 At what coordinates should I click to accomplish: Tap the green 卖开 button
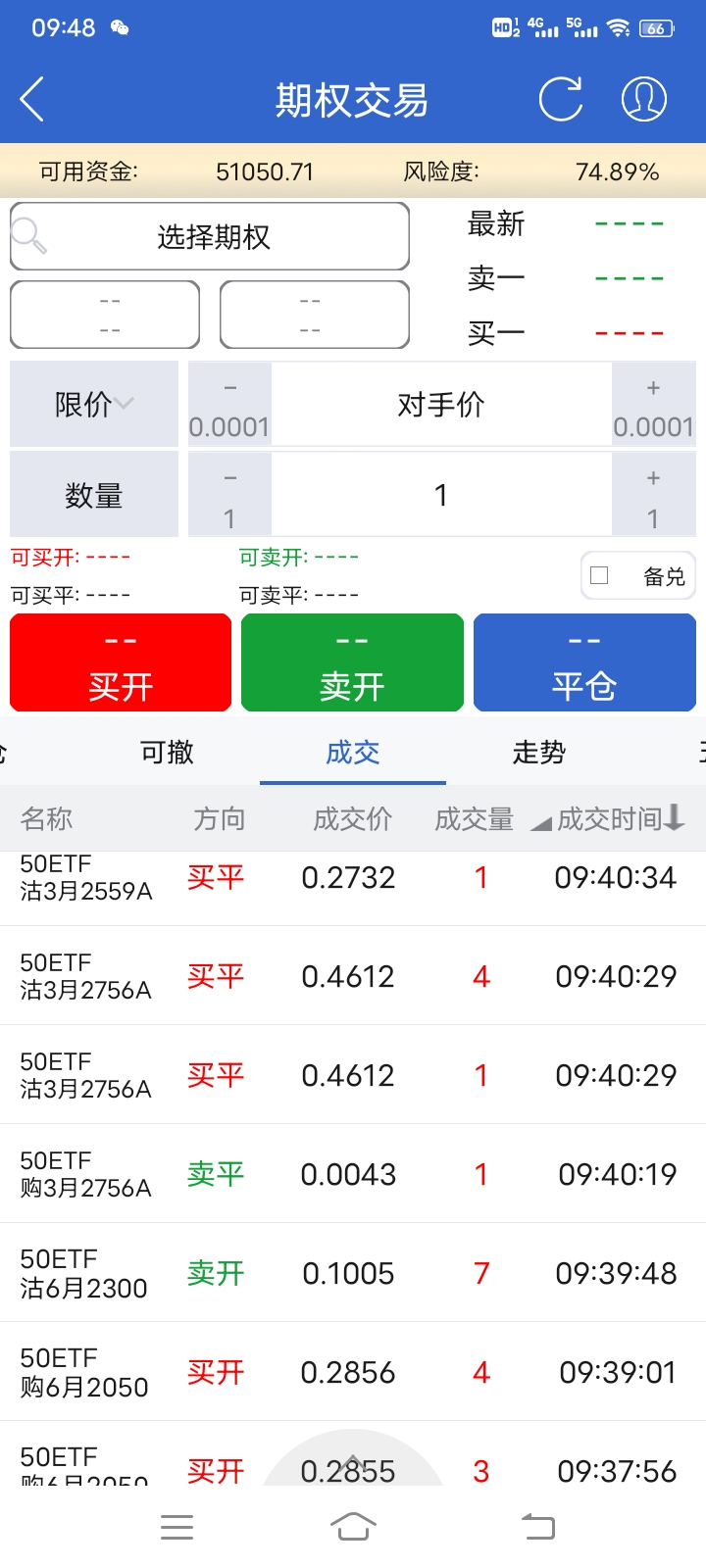352,662
